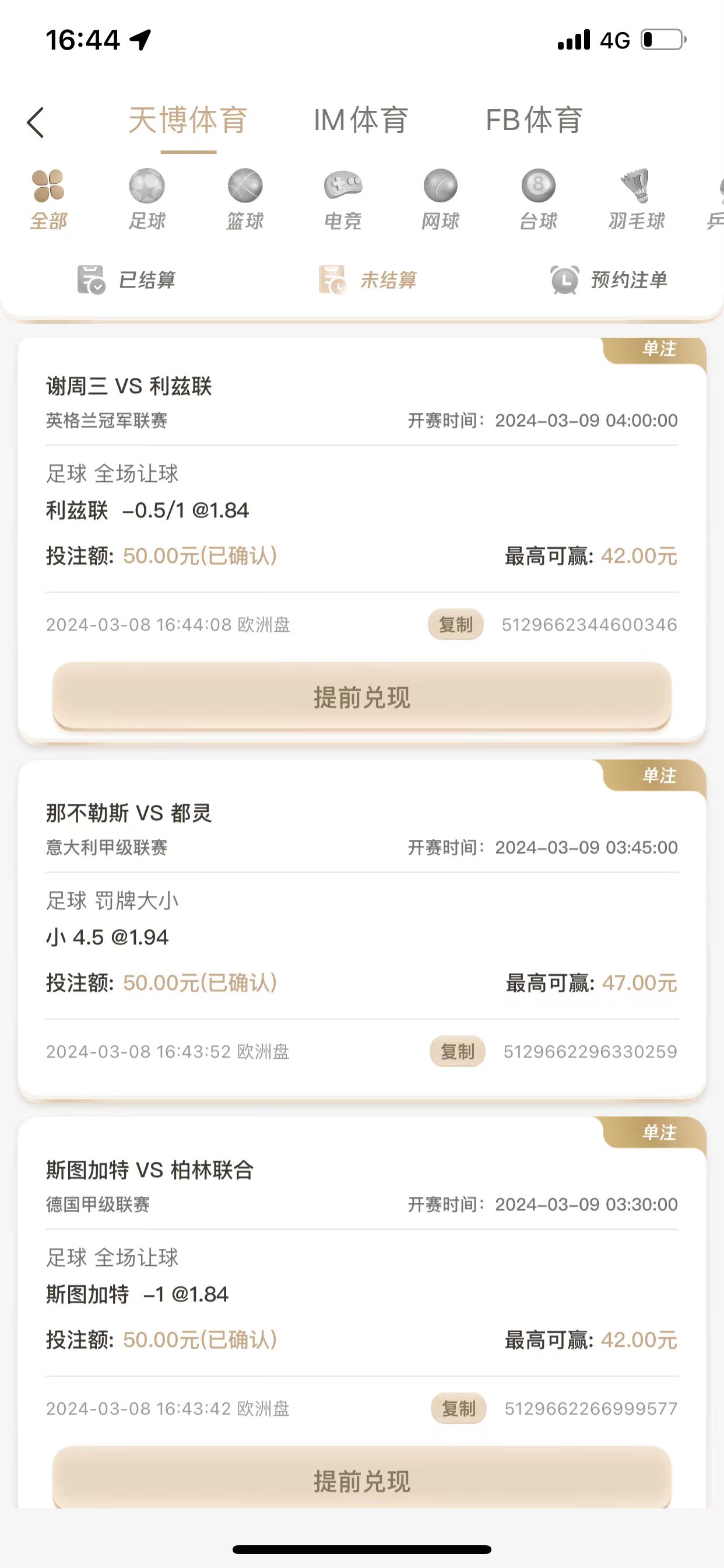This screenshot has height=1568, width=724.
Task: Copy order number for 斯图加特 VS 柏林联合
Action: click(x=459, y=1408)
